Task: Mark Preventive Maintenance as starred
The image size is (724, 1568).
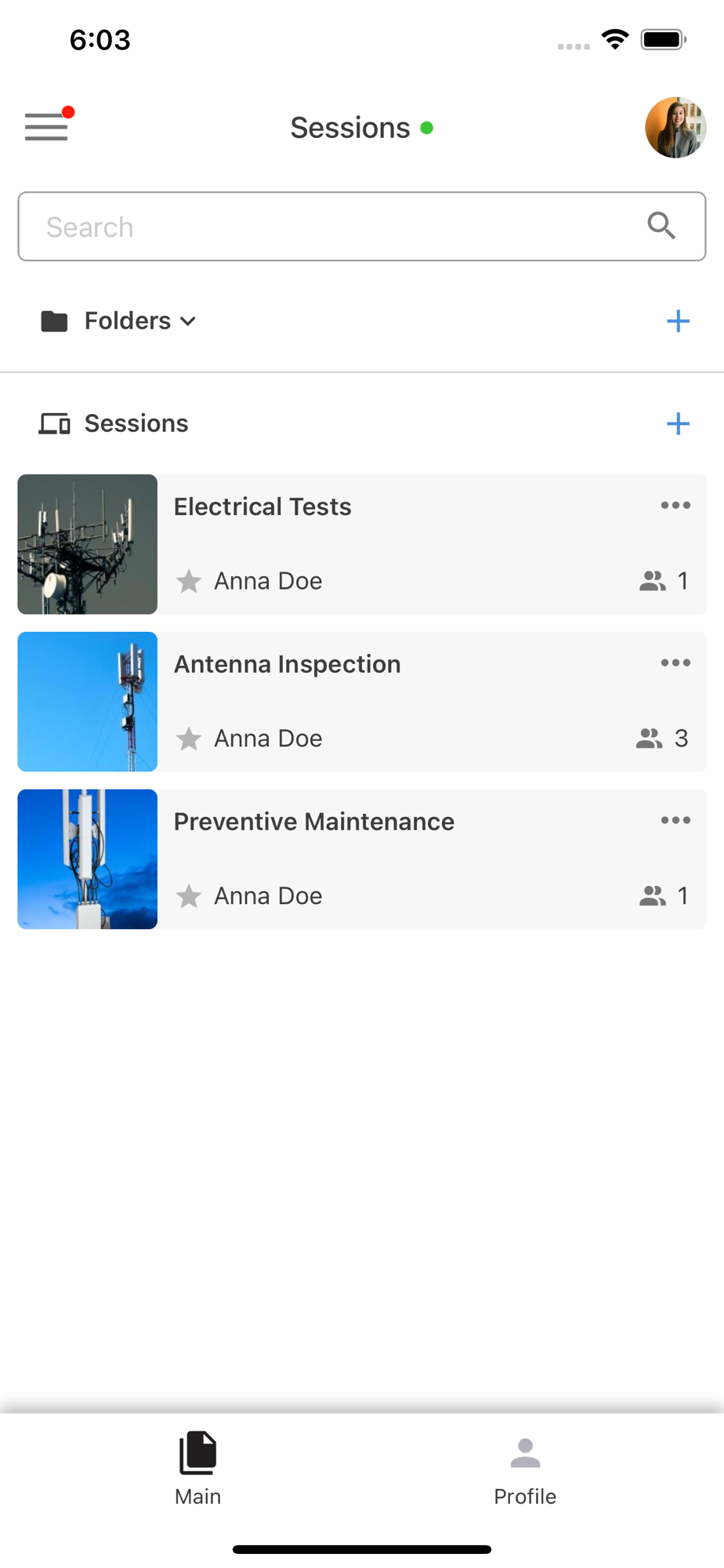Action: [x=189, y=896]
